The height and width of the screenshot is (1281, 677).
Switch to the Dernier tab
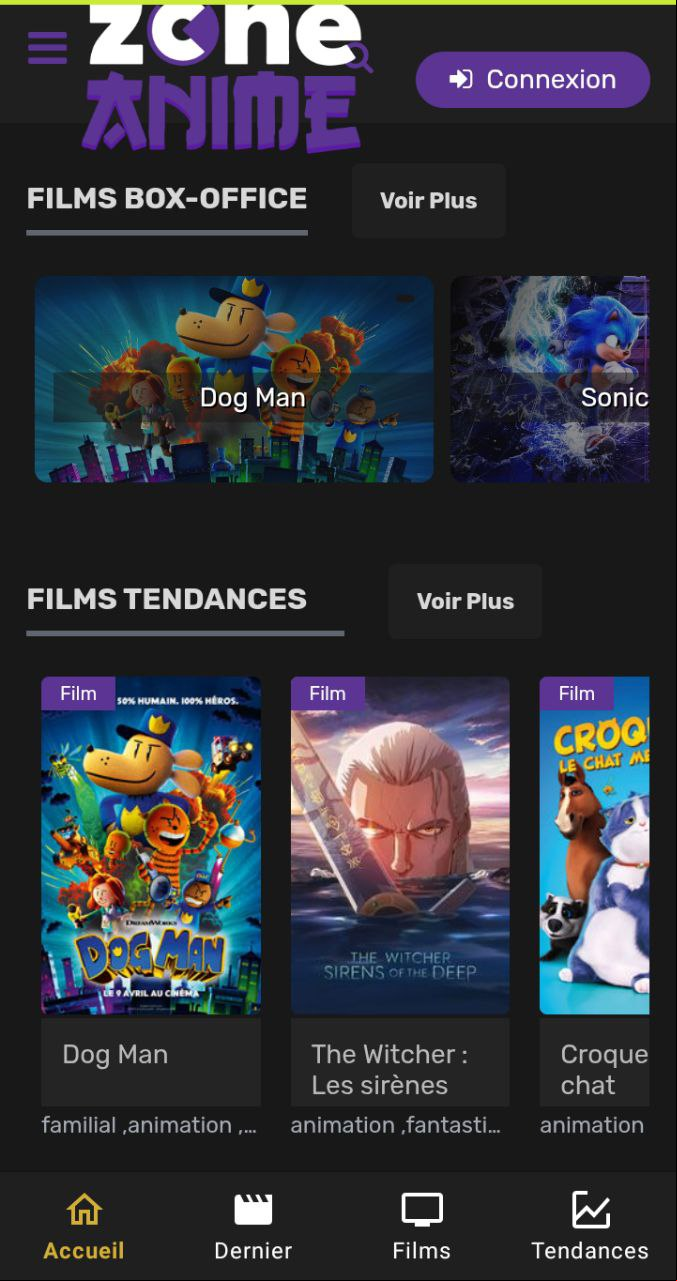pyautogui.click(x=253, y=1226)
